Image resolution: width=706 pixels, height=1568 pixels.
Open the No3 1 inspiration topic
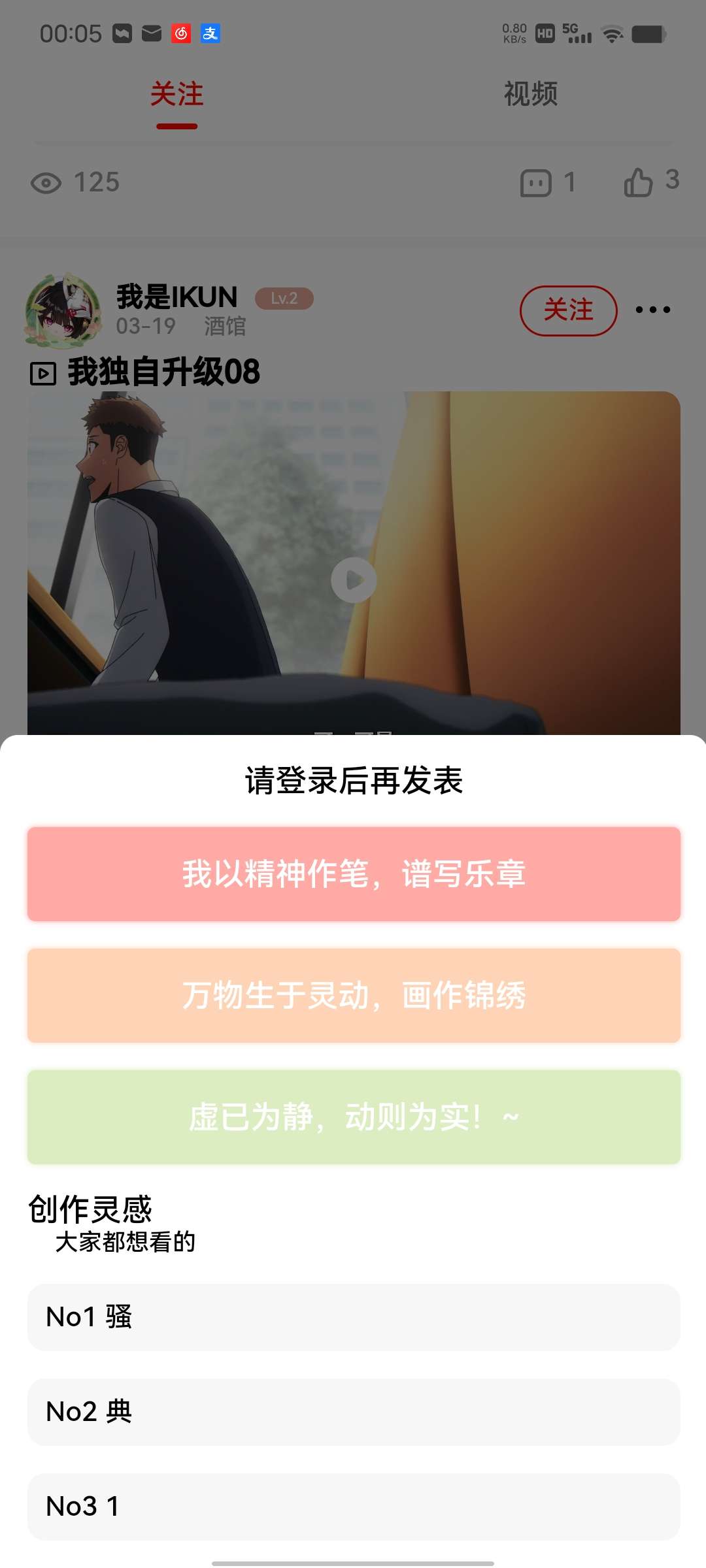click(x=353, y=1507)
